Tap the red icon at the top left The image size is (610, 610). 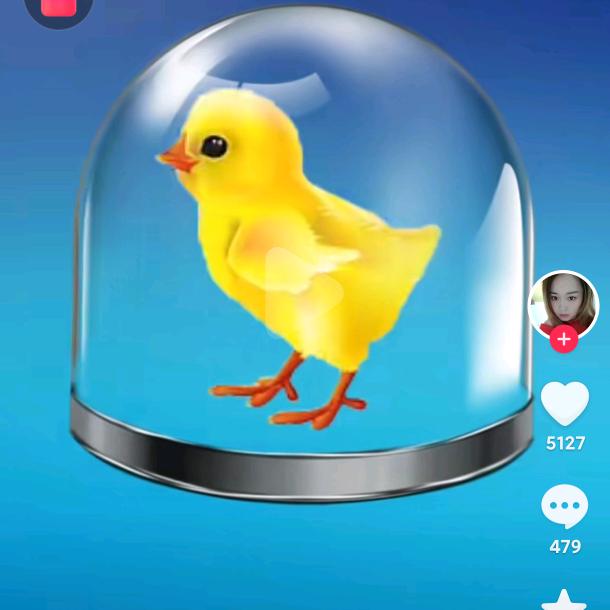[x=59, y=8]
